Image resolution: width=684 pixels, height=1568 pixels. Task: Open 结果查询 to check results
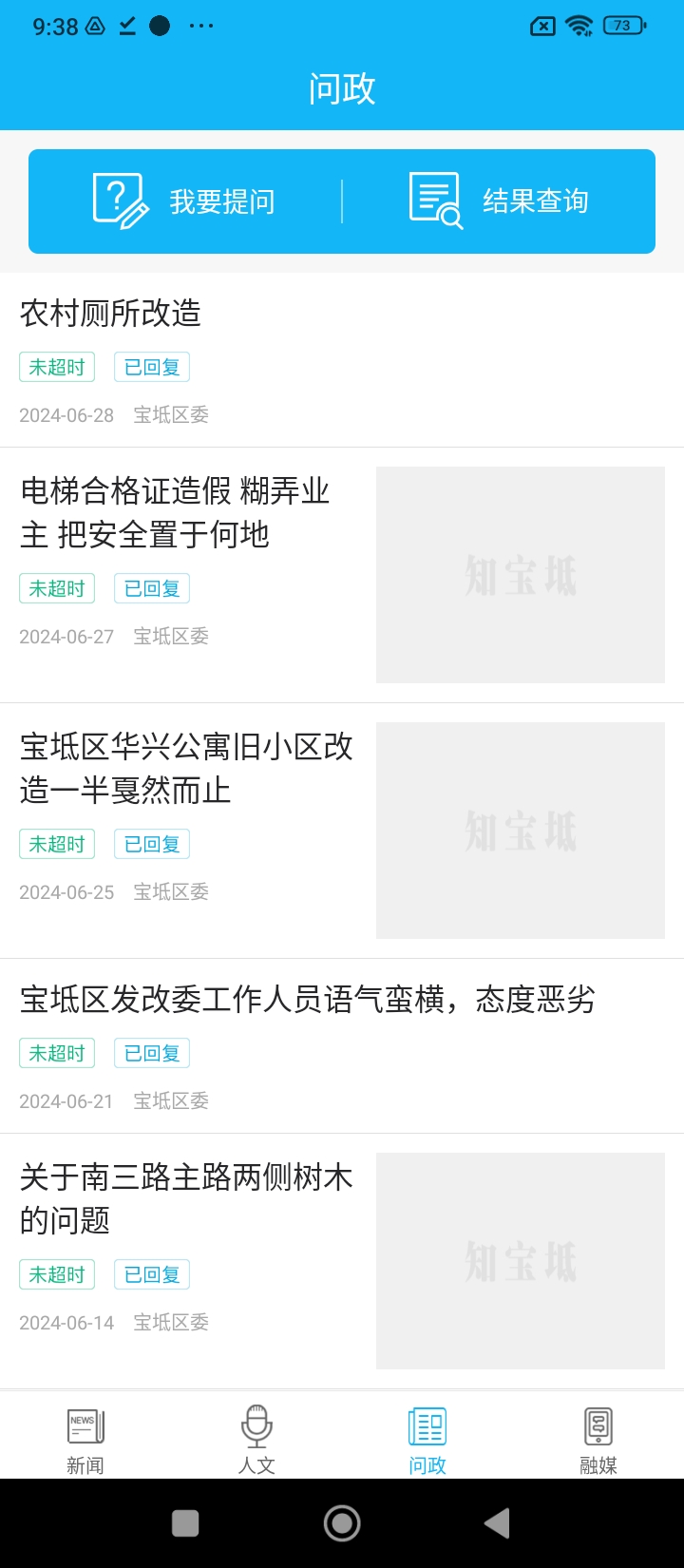(499, 201)
